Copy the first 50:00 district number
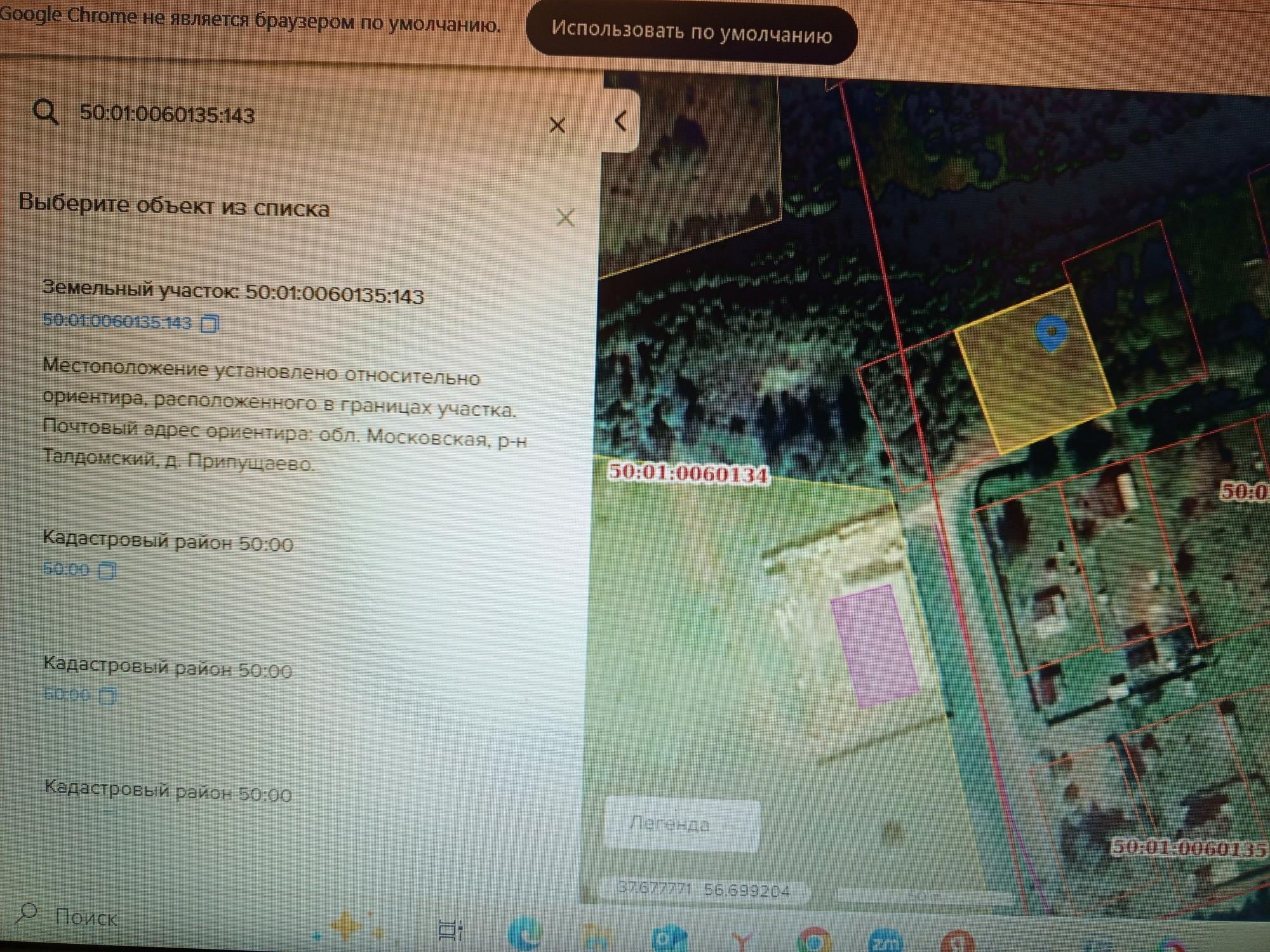This screenshot has width=1270, height=952. [x=107, y=570]
